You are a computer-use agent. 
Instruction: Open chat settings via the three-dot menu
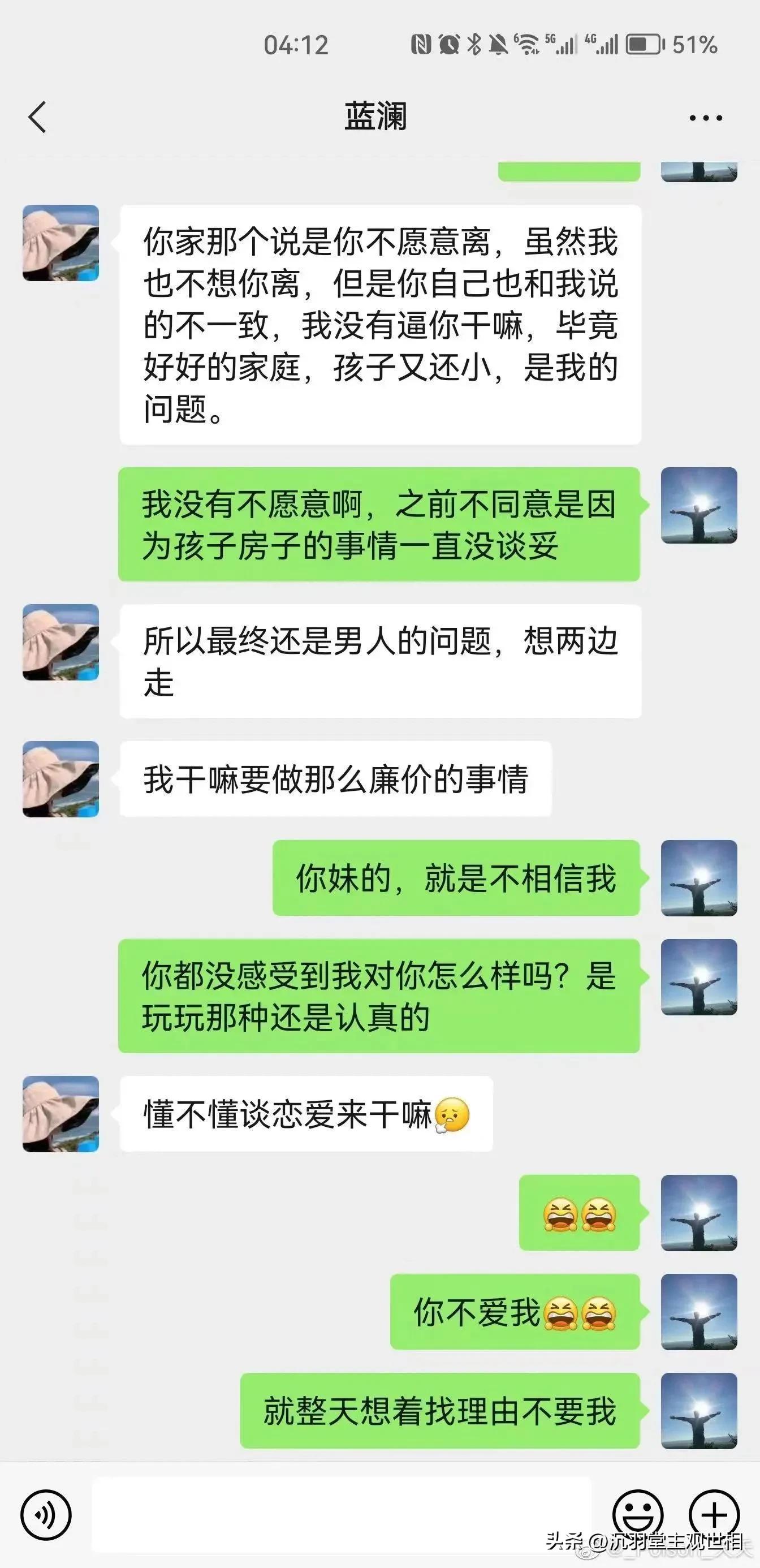pos(706,118)
